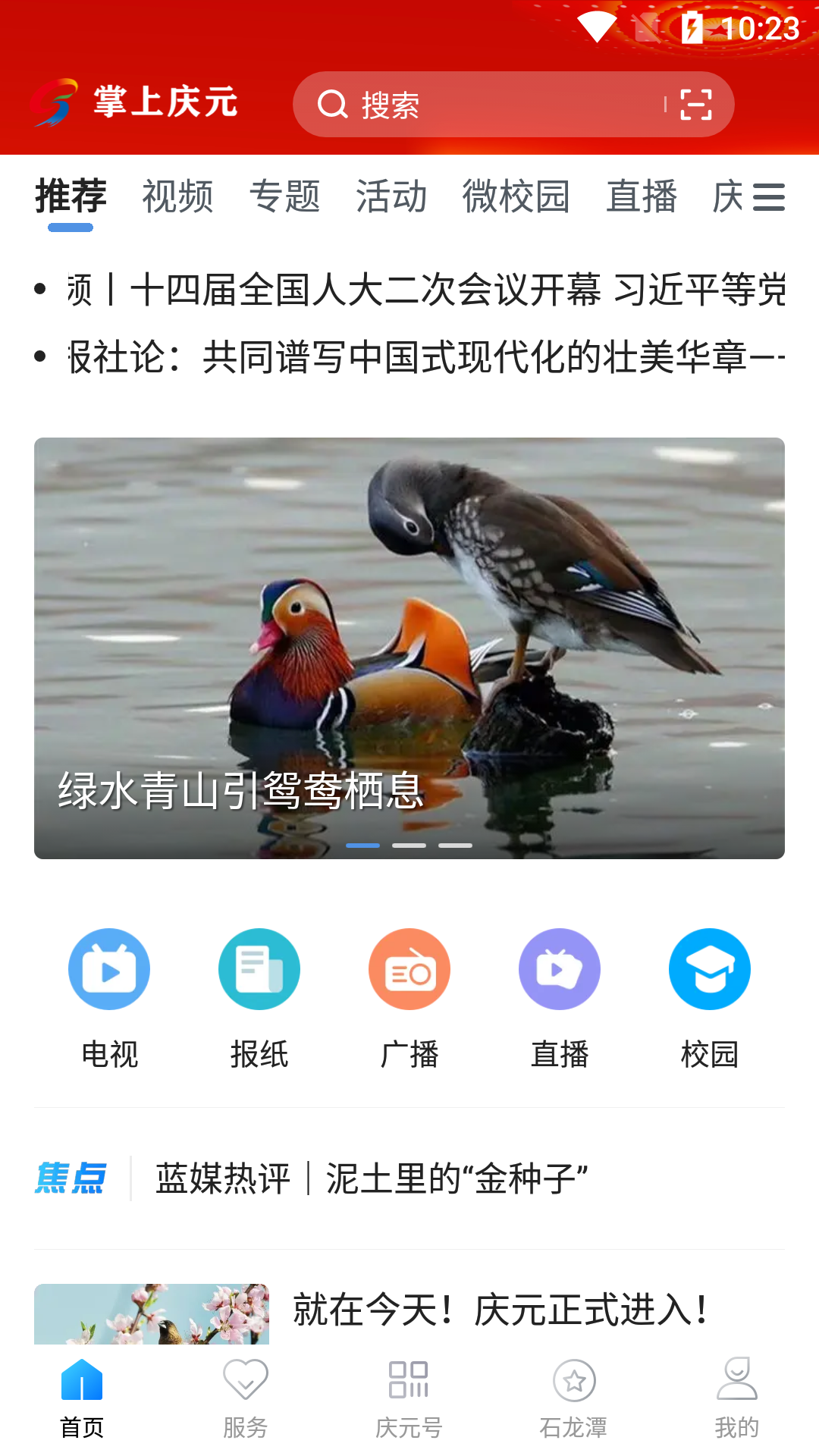Expand the channel list menu icon

point(768,196)
